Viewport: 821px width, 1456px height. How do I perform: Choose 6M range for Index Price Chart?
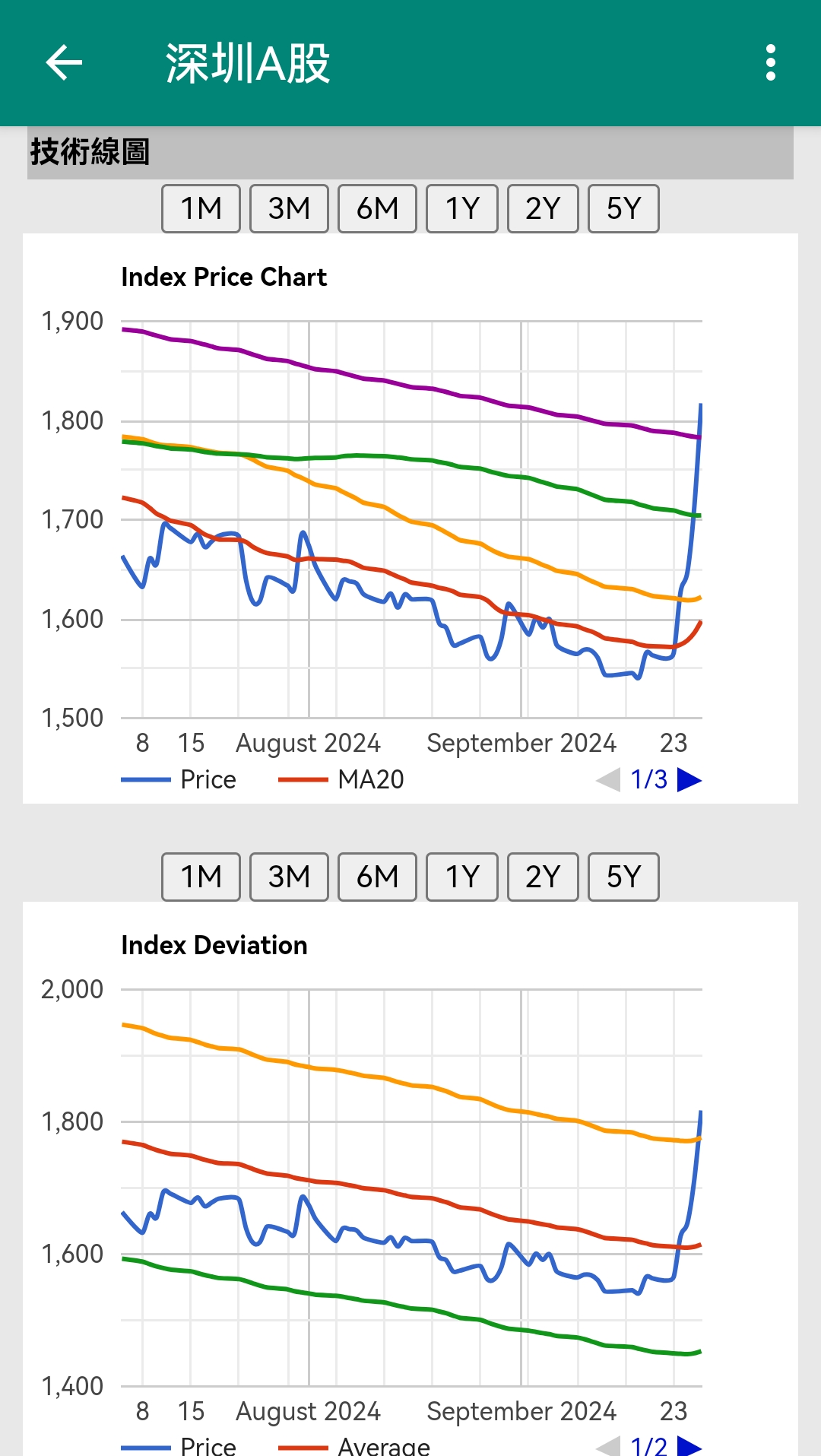(377, 208)
